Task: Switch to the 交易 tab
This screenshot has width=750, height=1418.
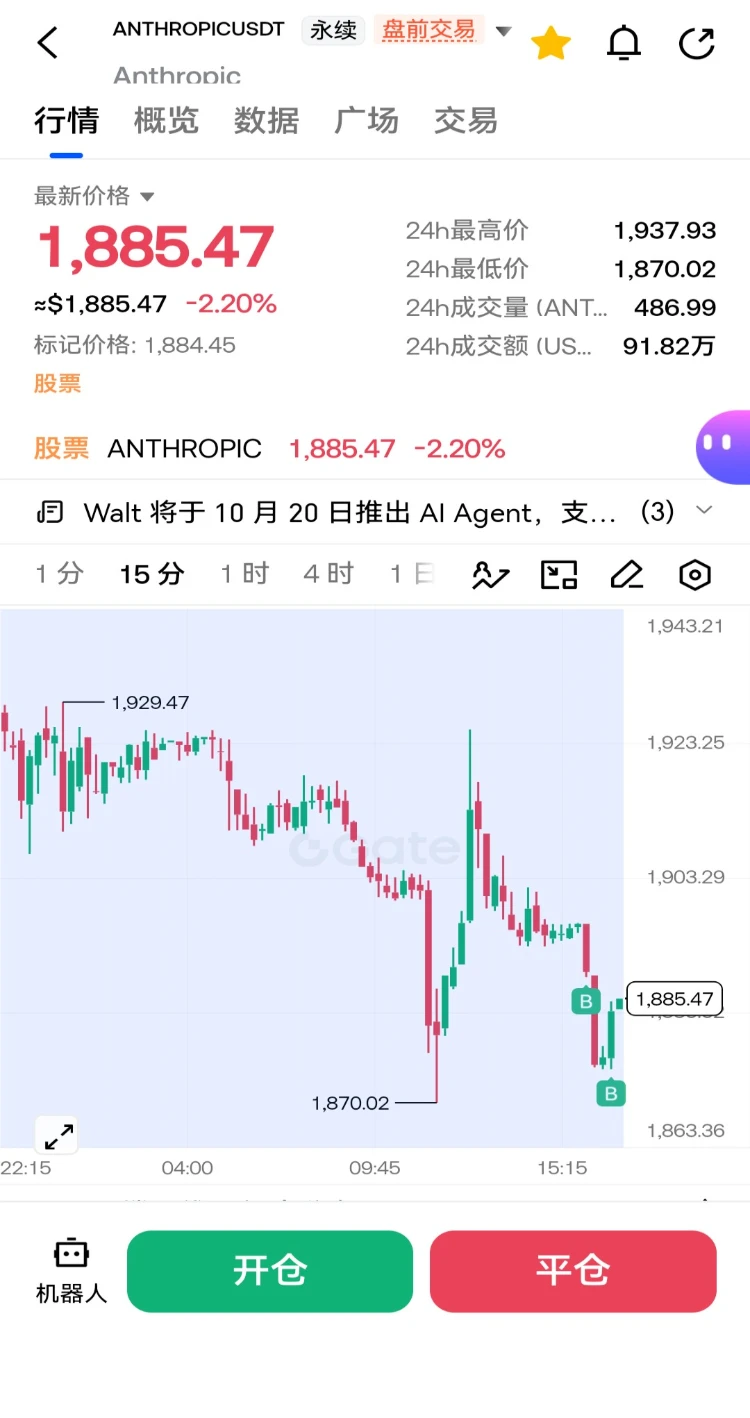Action: [x=466, y=121]
